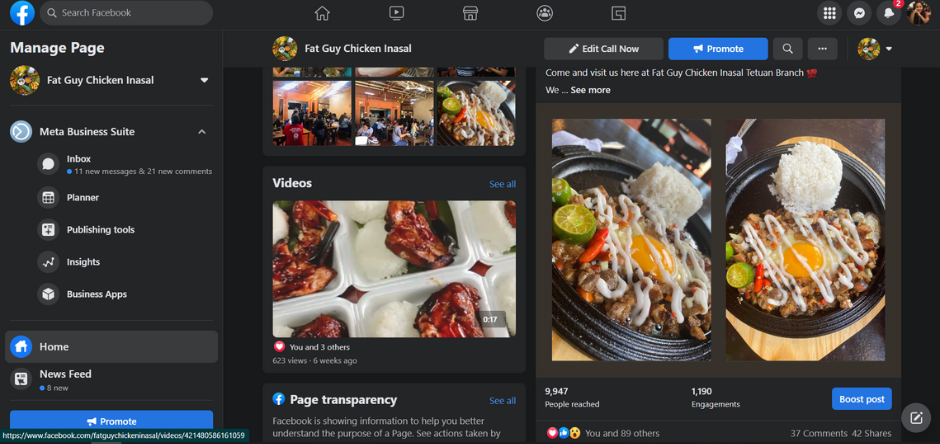The width and height of the screenshot is (940, 444).
Task: Open the apps grid menu
Action: [x=828, y=13]
